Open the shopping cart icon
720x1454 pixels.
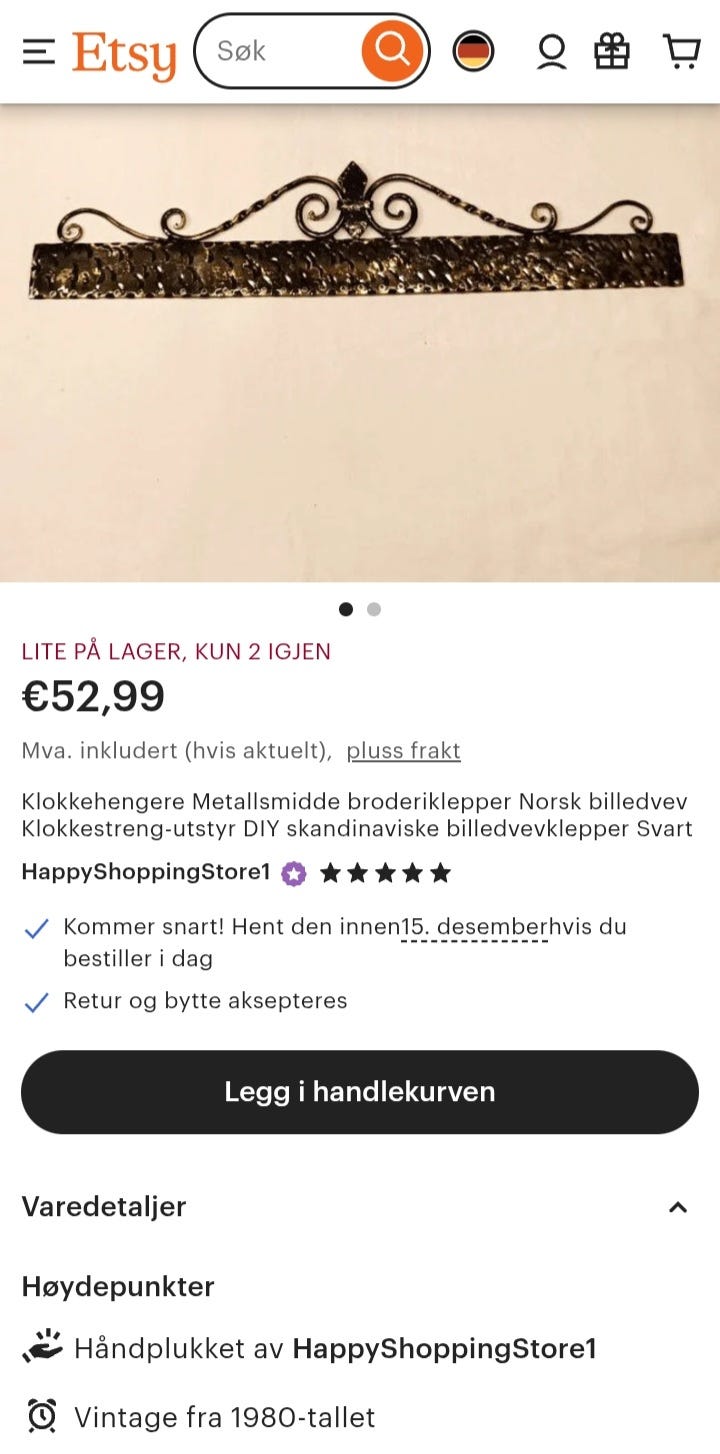(x=682, y=51)
